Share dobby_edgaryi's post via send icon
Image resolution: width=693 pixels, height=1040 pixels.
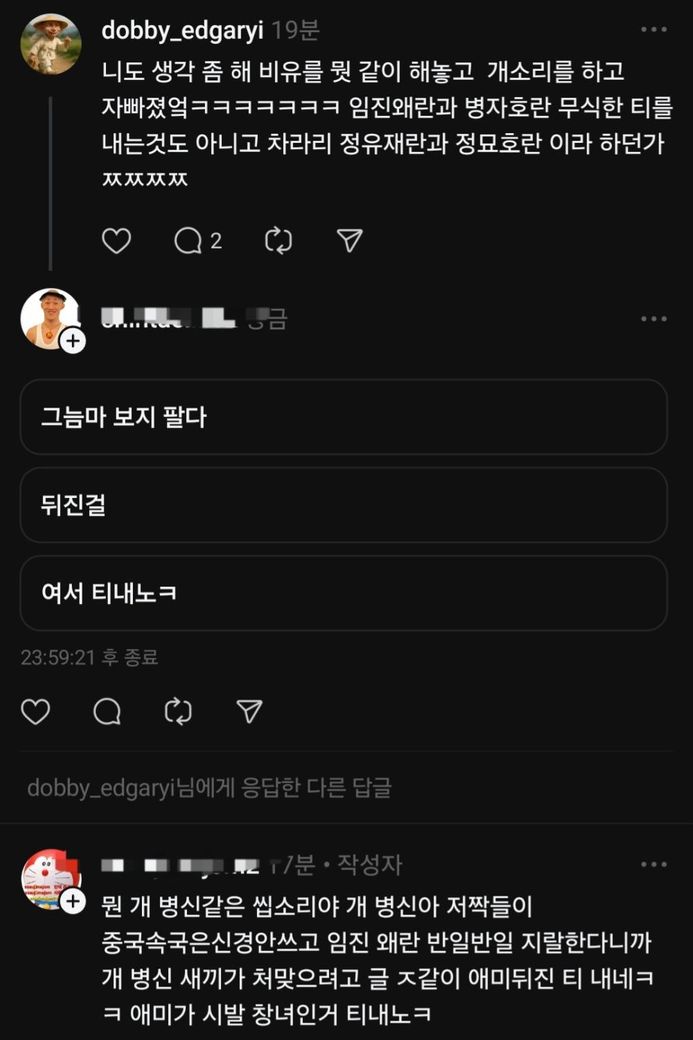(349, 240)
